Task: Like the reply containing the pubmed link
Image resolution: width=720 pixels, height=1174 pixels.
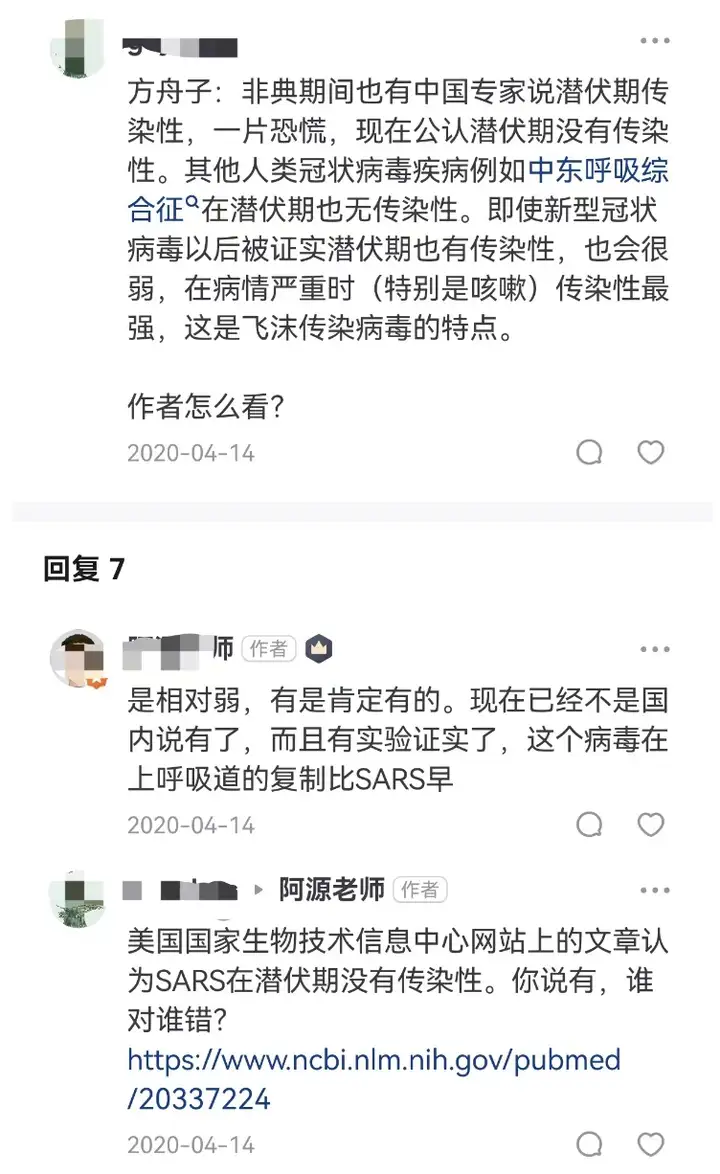Action: coord(651,1144)
